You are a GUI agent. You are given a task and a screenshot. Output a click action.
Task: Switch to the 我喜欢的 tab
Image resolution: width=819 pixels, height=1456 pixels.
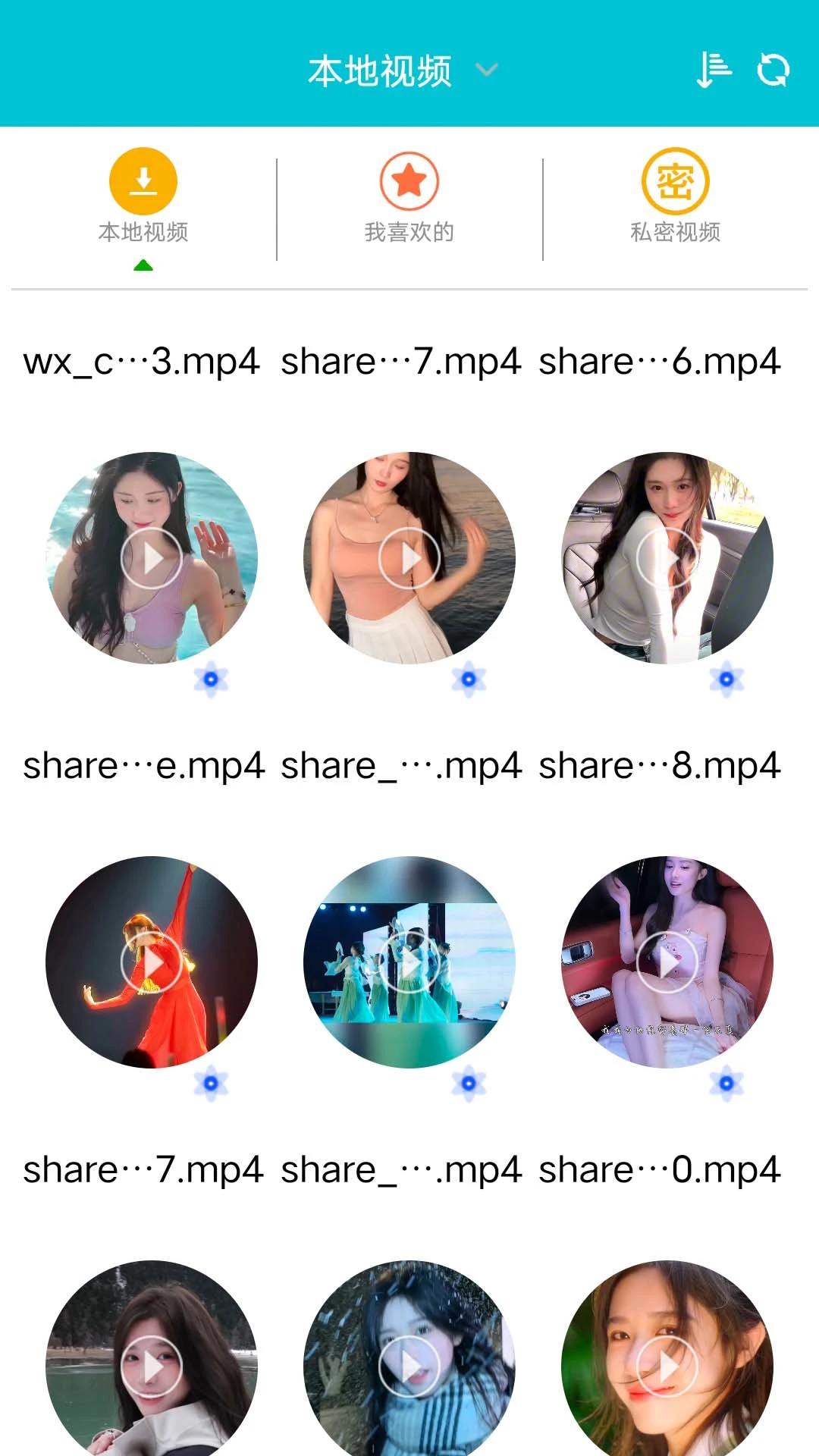click(409, 197)
